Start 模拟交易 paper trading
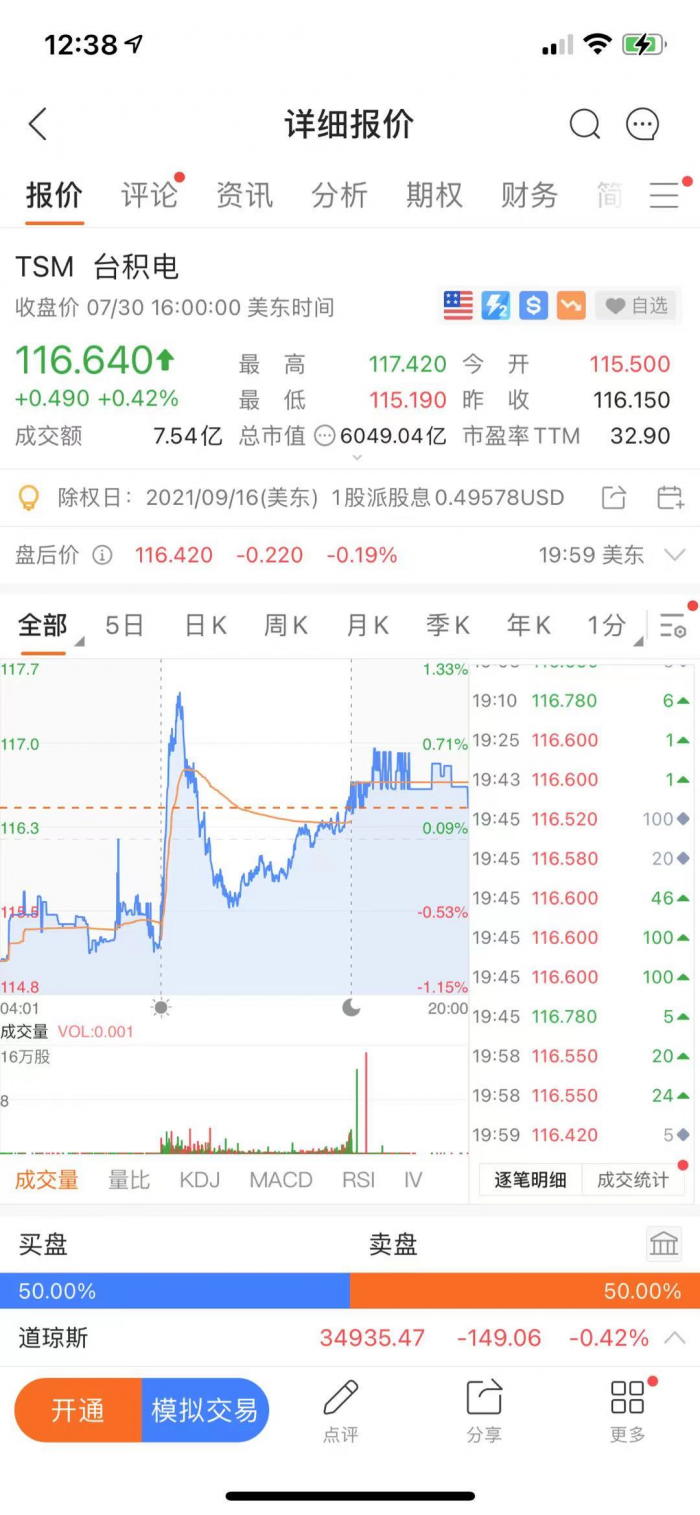 [x=204, y=1410]
